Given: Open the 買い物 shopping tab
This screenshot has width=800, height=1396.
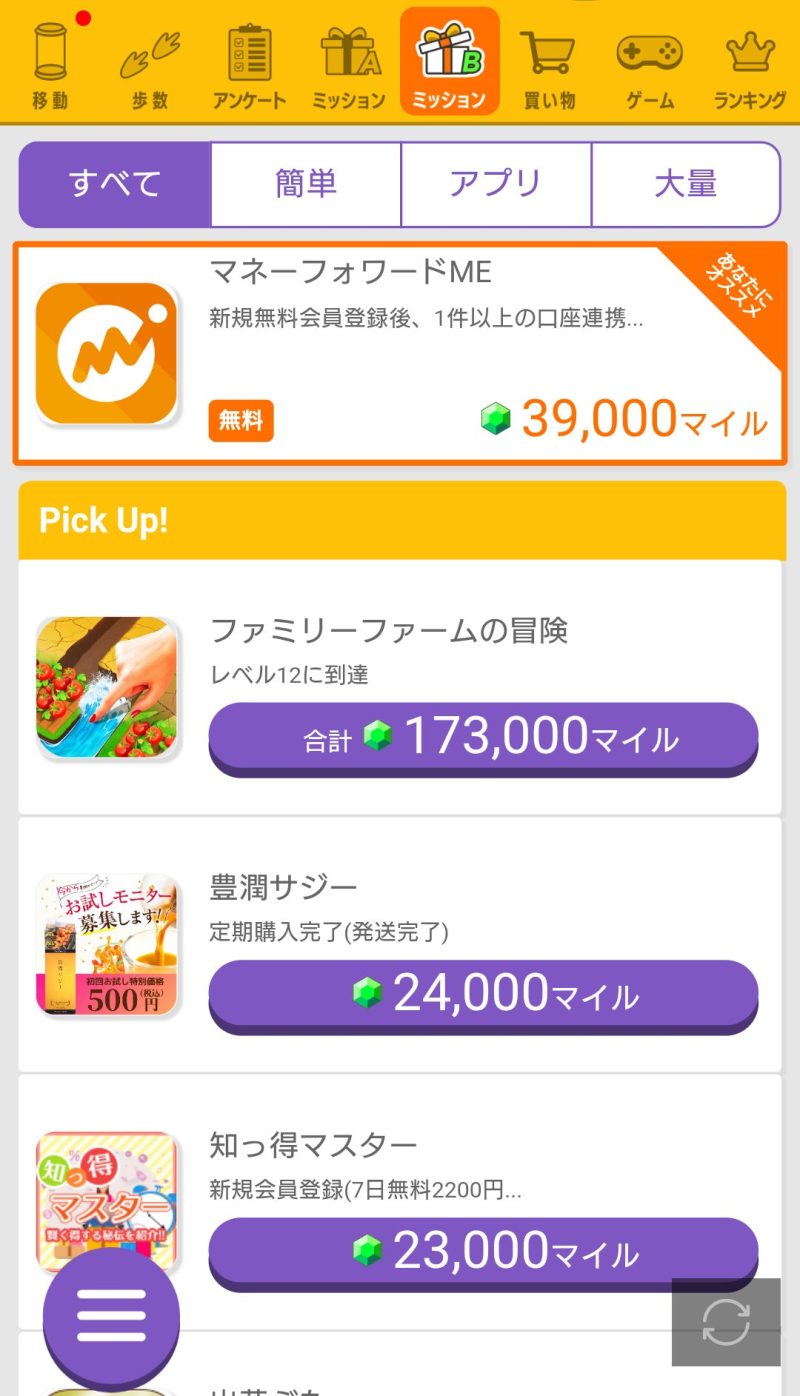Looking at the screenshot, I should click(x=549, y=63).
